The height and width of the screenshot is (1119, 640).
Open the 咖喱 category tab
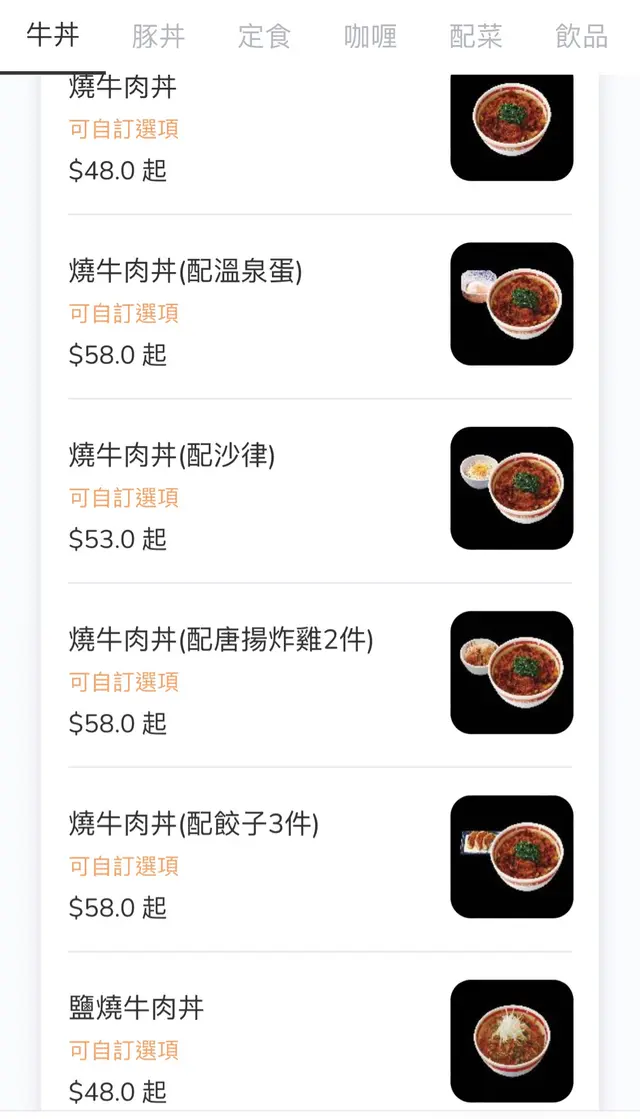[370, 37]
